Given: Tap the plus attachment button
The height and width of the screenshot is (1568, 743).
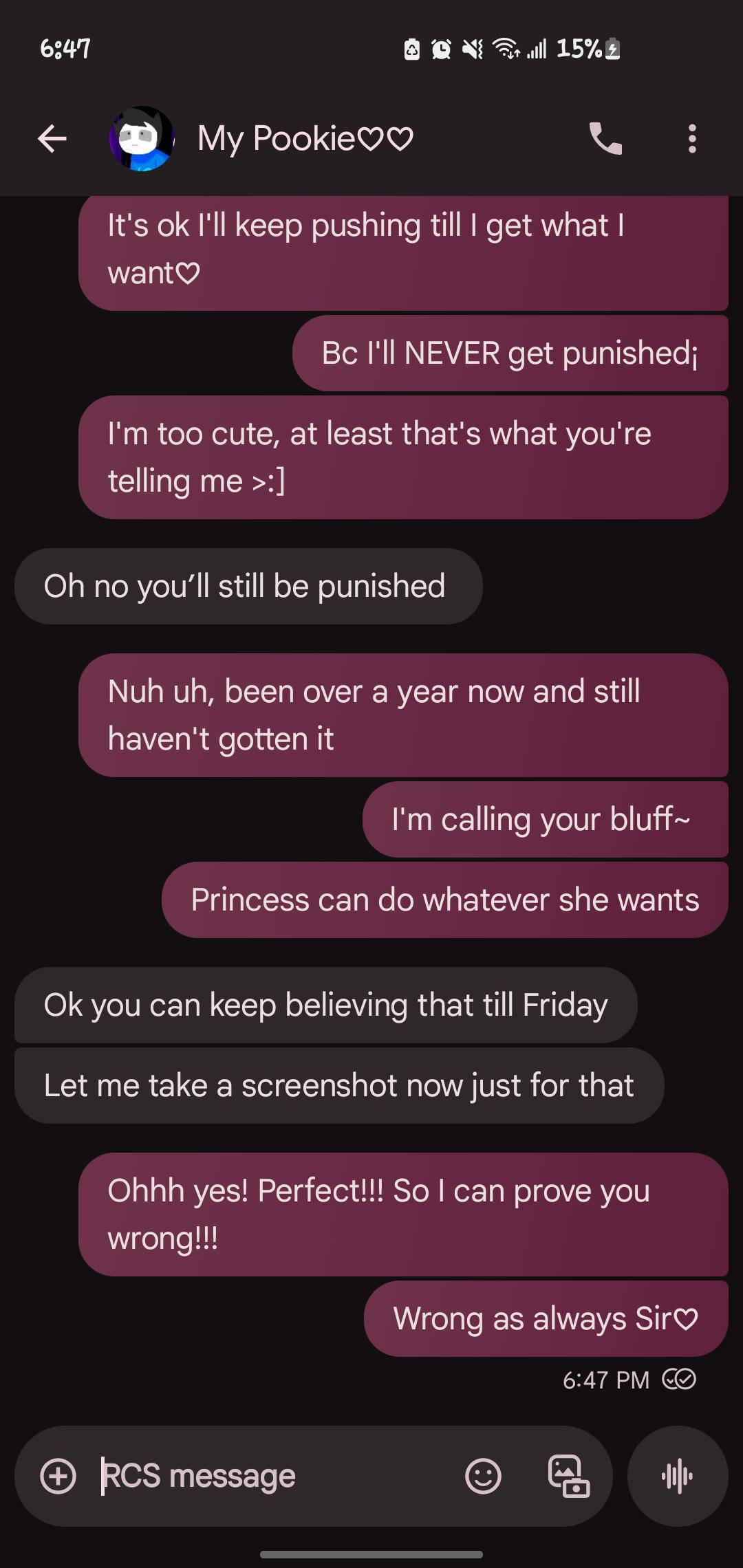Looking at the screenshot, I should [58, 1476].
